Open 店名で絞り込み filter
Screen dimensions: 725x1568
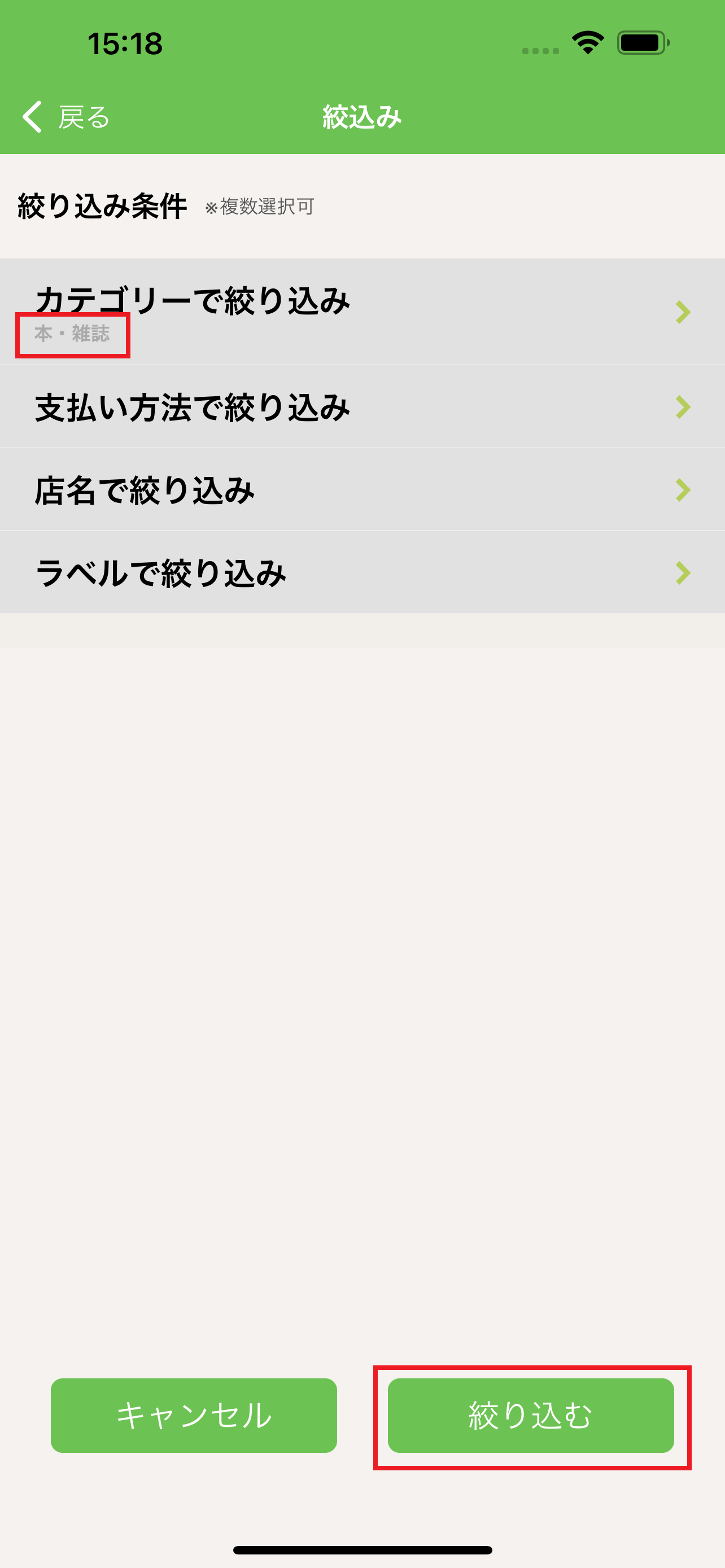pyautogui.click(x=362, y=489)
